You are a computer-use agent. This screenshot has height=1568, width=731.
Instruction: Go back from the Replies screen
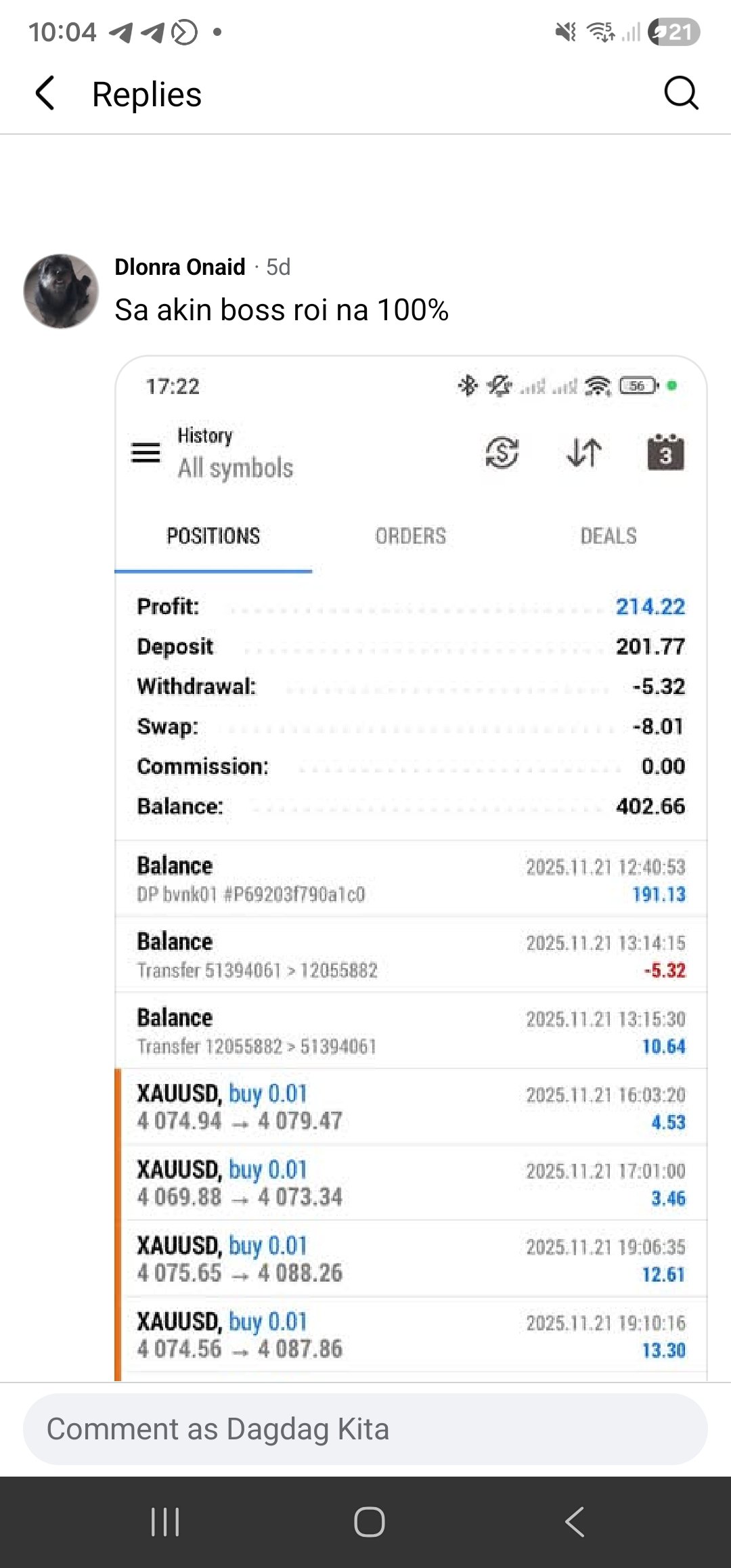tap(45, 93)
